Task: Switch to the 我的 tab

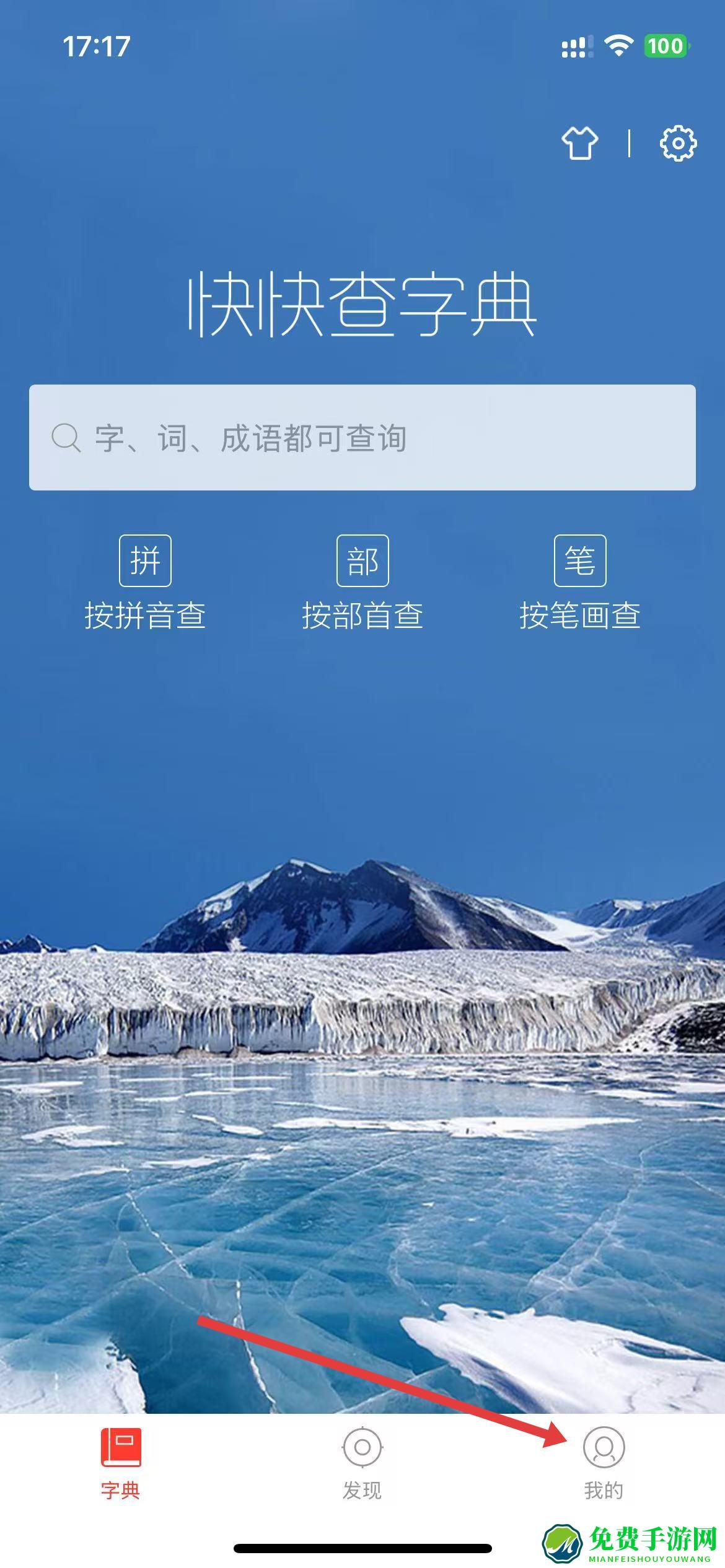Action: click(604, 1463)
